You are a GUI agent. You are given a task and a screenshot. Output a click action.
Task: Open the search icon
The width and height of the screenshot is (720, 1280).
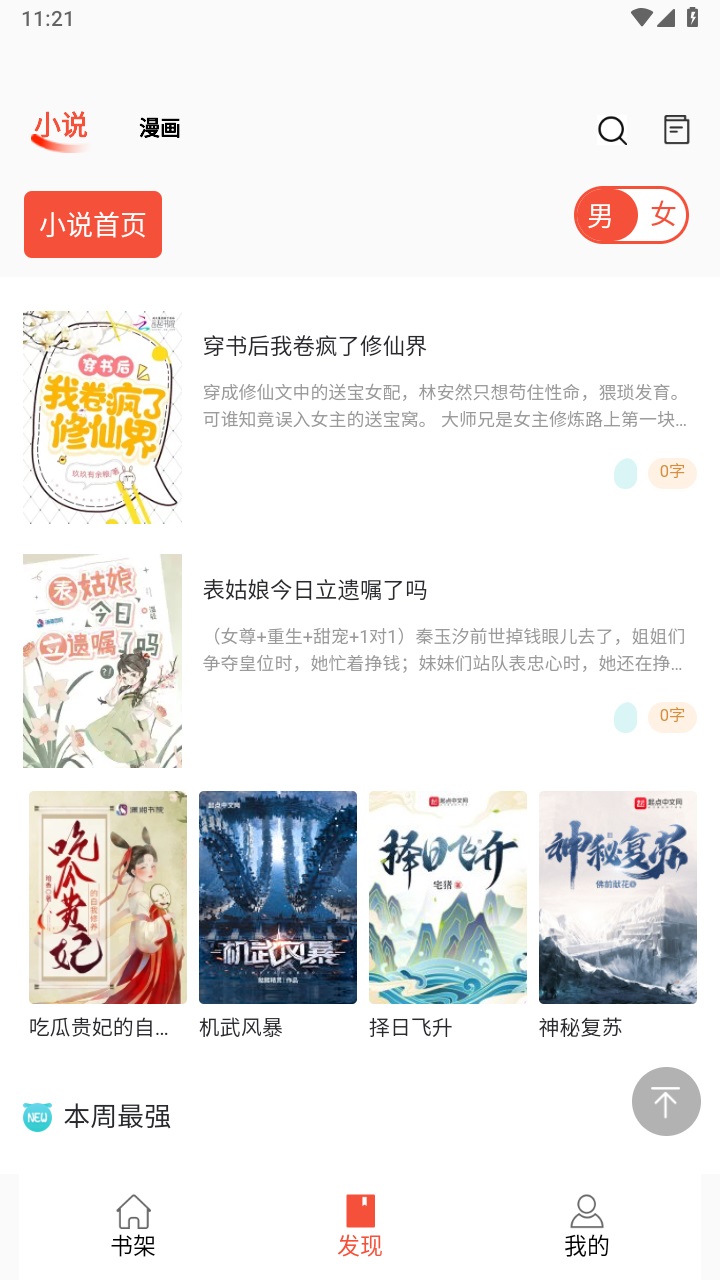click(x=612, y=130)
